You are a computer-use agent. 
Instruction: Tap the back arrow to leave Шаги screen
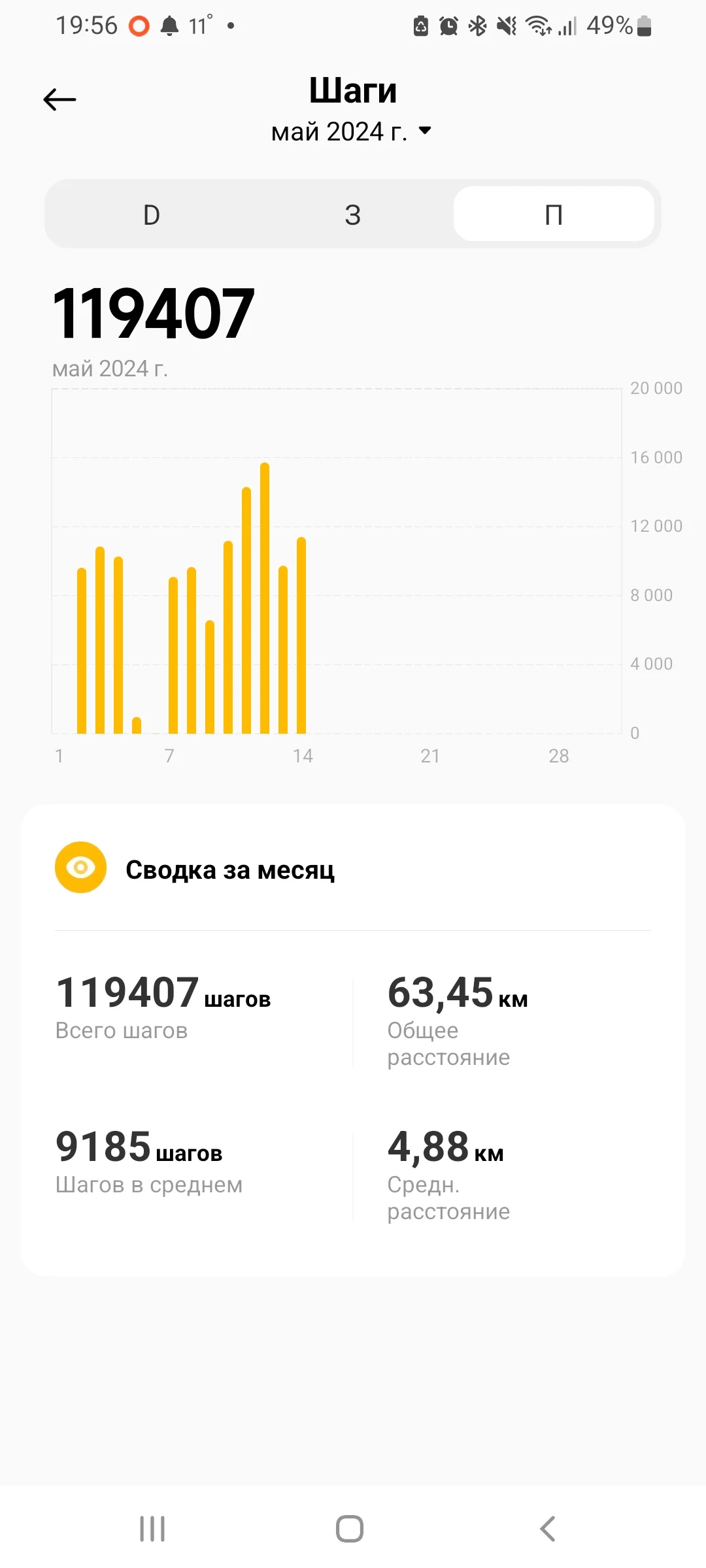[59, 98]
